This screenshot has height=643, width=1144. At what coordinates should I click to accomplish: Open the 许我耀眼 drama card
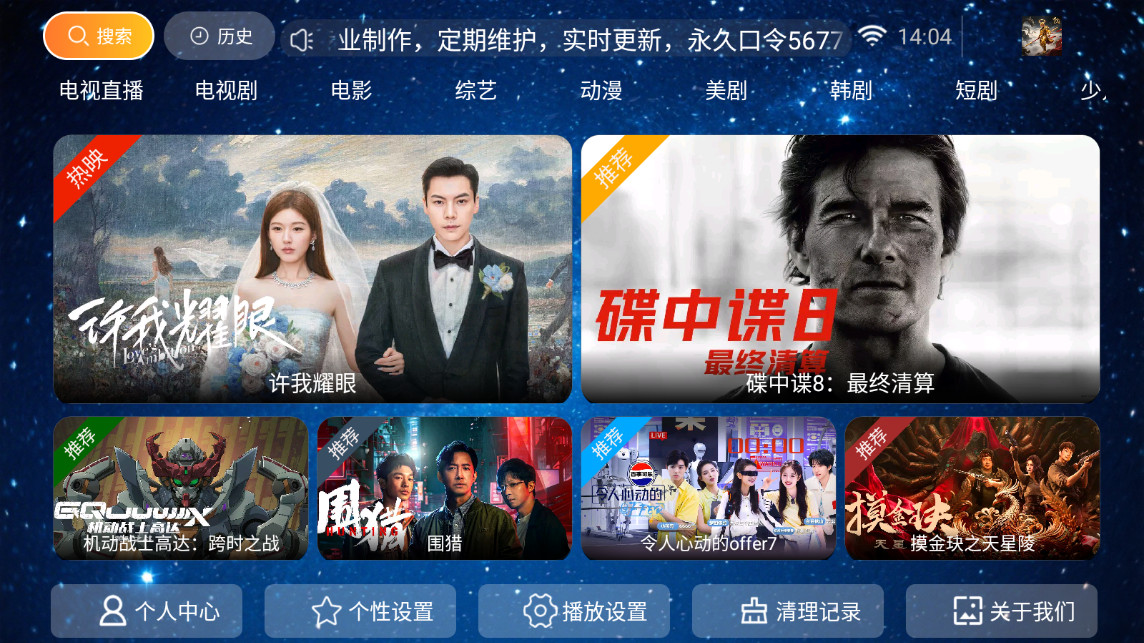(x=312, y=268)
